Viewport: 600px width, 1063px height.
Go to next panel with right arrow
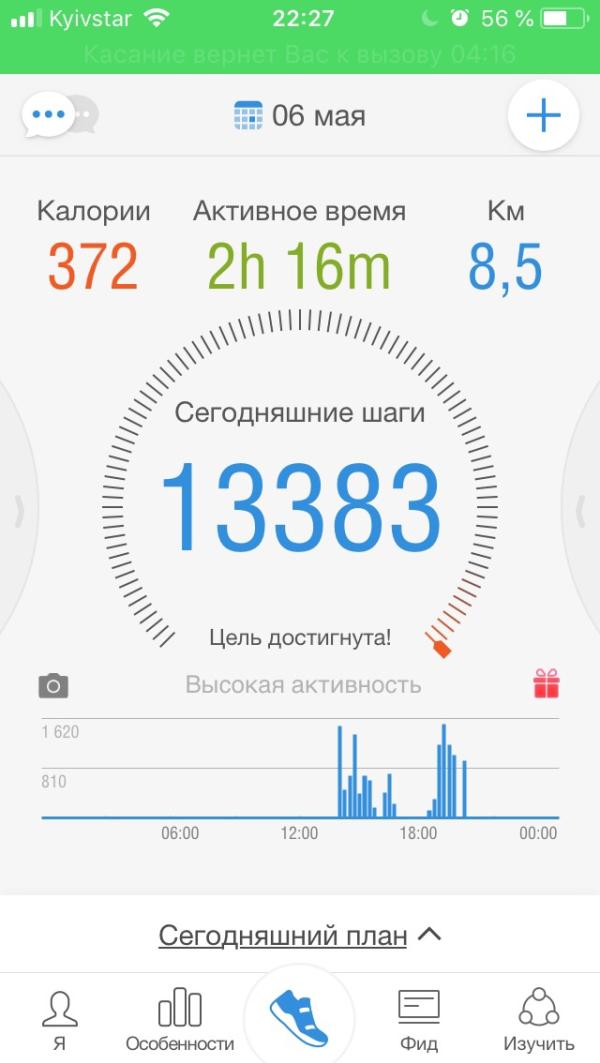[580, 511]
